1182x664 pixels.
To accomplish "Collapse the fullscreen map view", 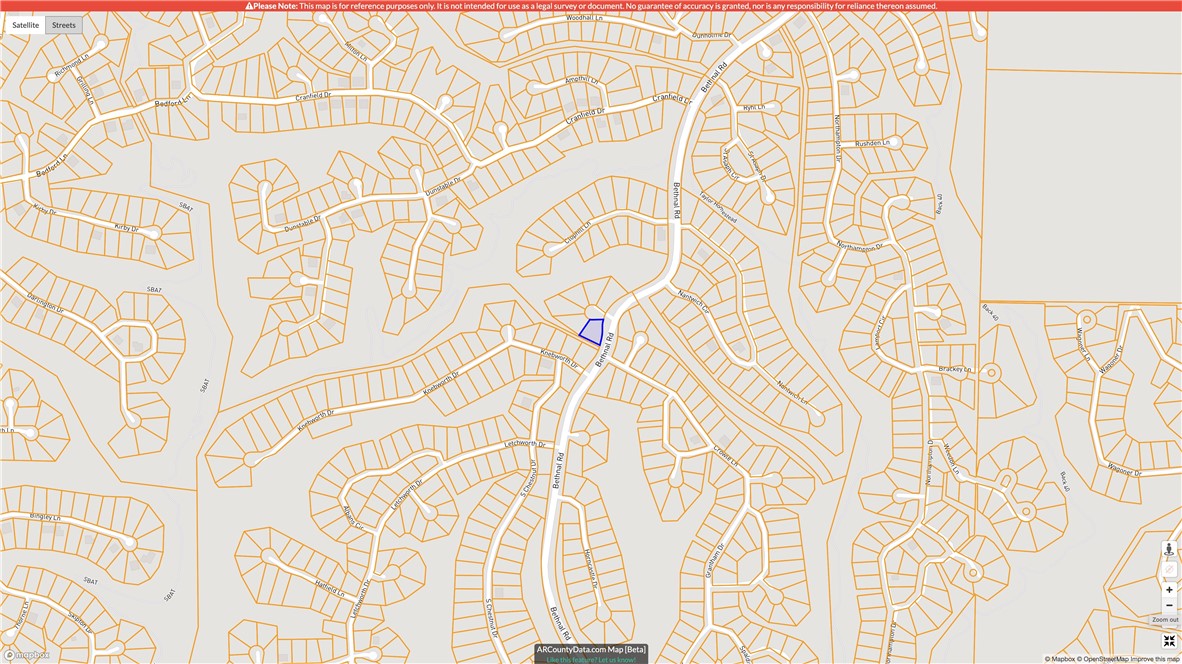I will [x=1169, y=641].
